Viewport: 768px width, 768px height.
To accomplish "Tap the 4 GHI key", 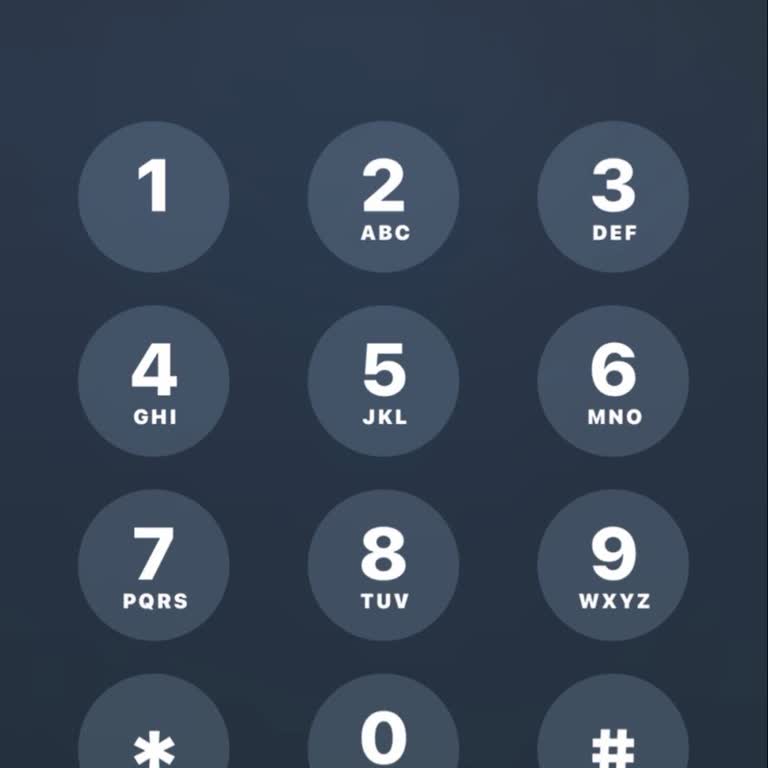I will (154, 381).
